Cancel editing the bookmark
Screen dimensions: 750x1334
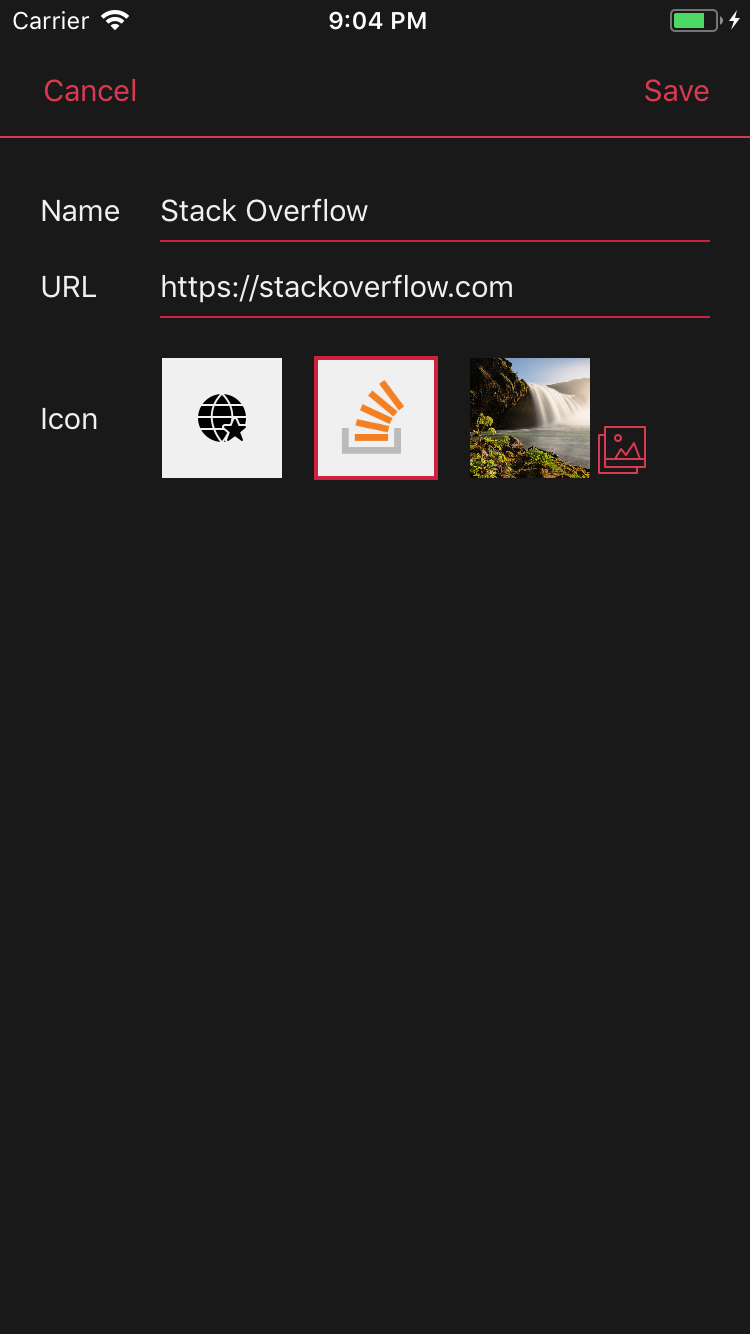[x=90, y=91]
